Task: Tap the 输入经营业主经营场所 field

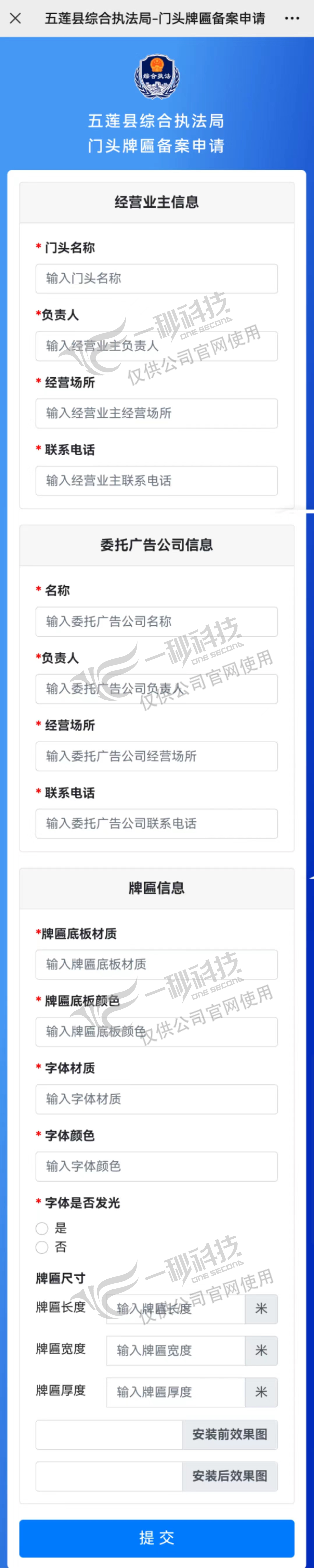Action: point(156,413)
